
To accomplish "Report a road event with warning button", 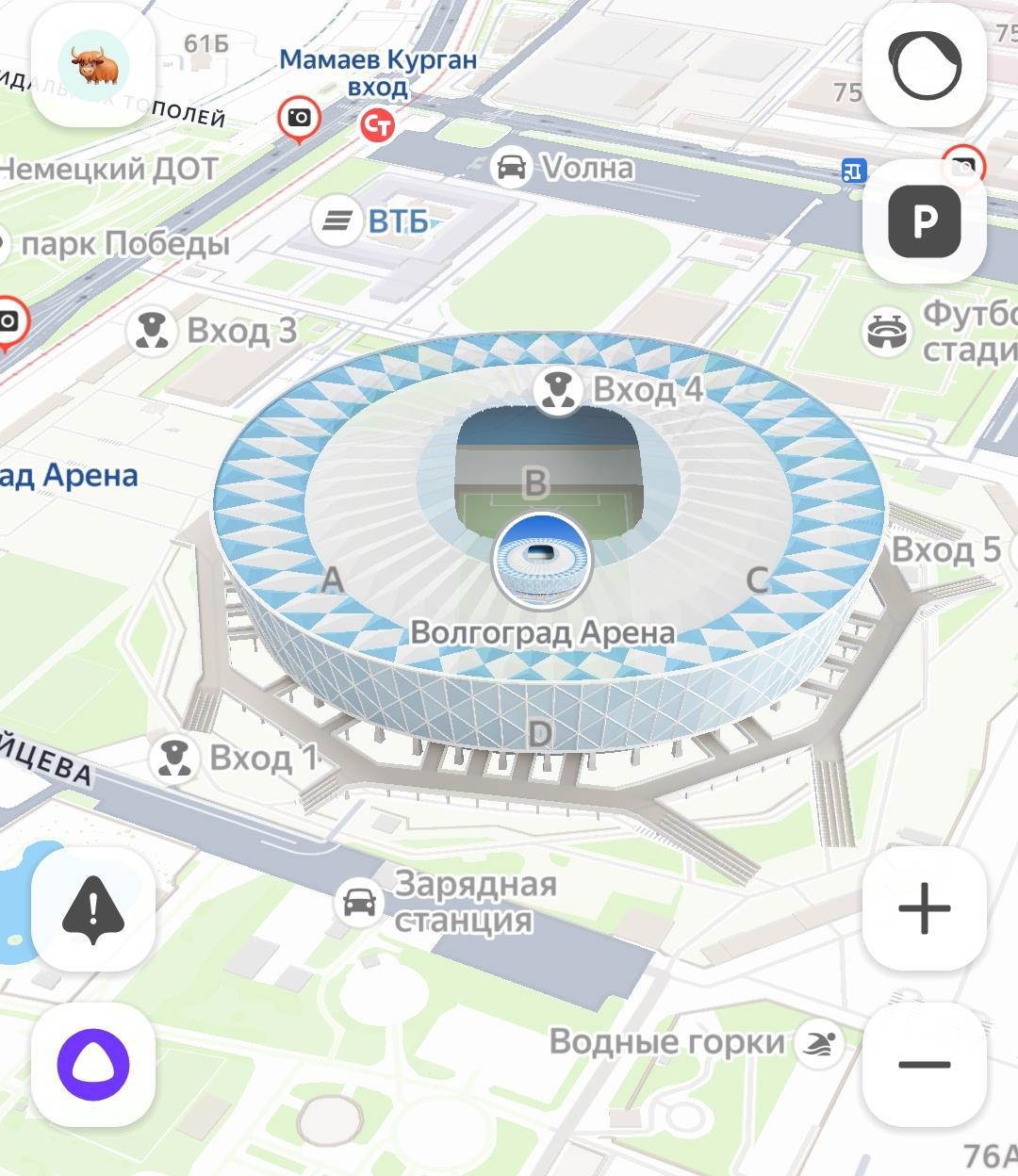I will point(93,909).
